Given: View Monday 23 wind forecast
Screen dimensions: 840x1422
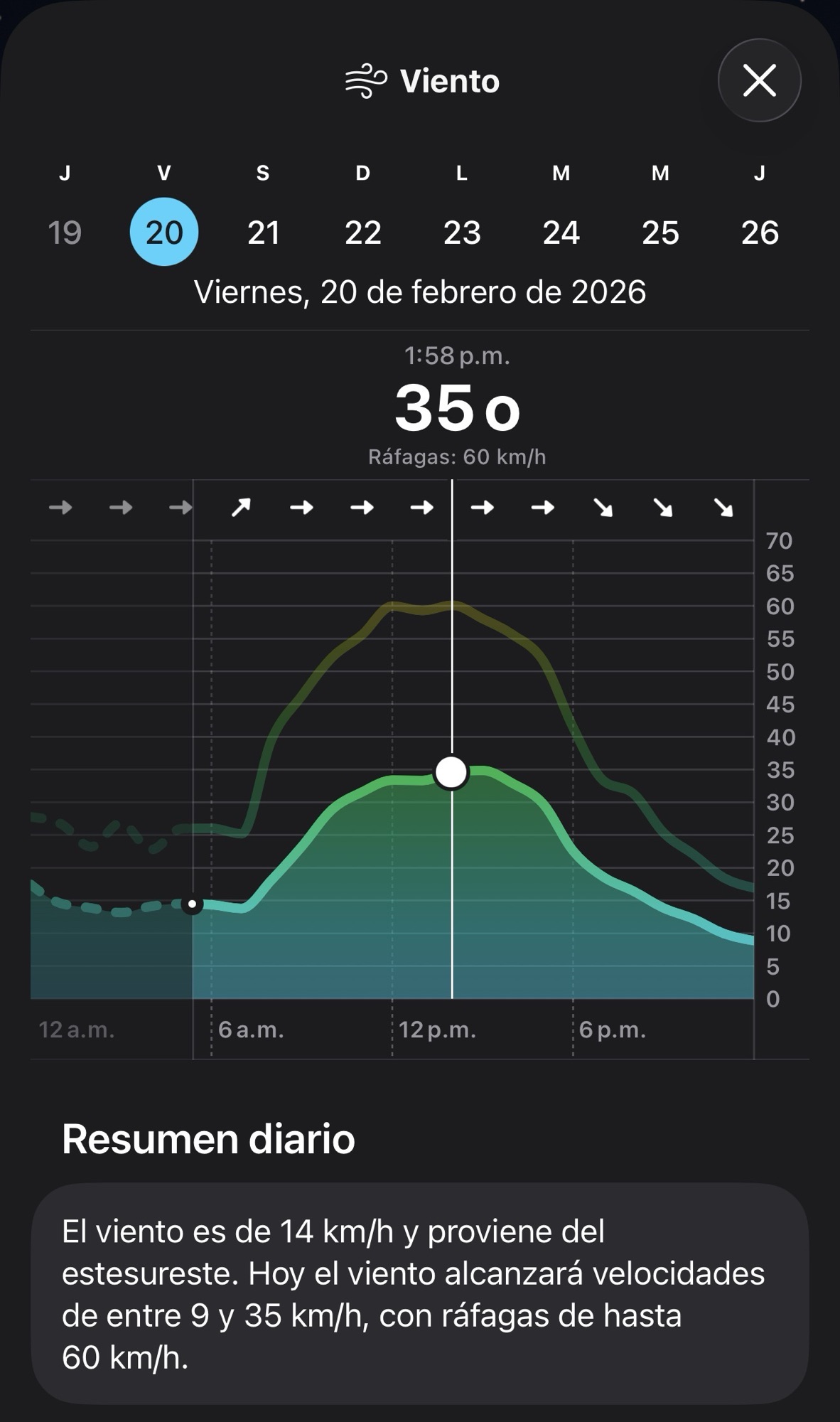Looking at the screenshot, I should pyautogui.click(x=462, y=232).
